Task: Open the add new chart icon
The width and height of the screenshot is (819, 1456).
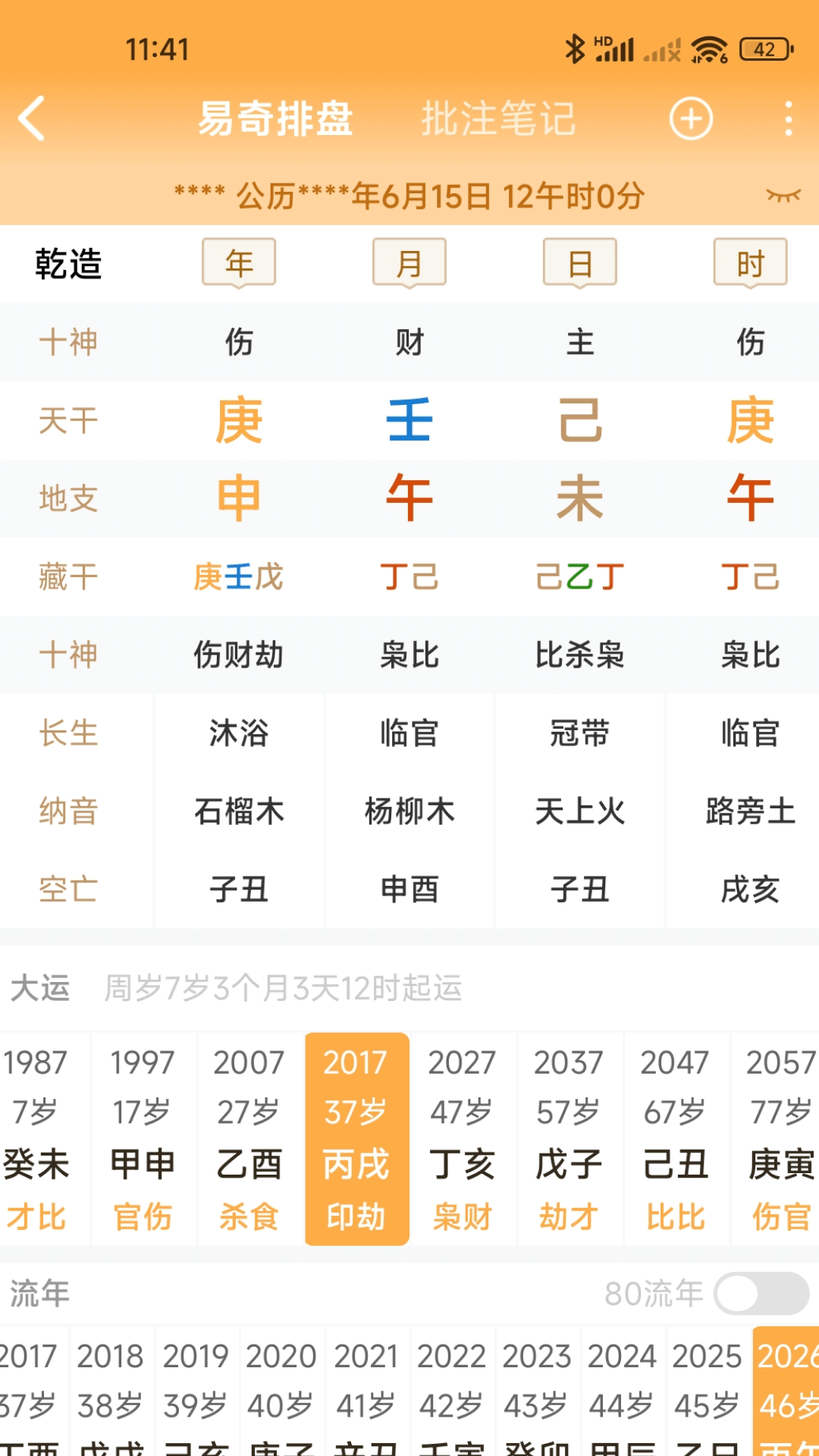Action: pos(690,120)
